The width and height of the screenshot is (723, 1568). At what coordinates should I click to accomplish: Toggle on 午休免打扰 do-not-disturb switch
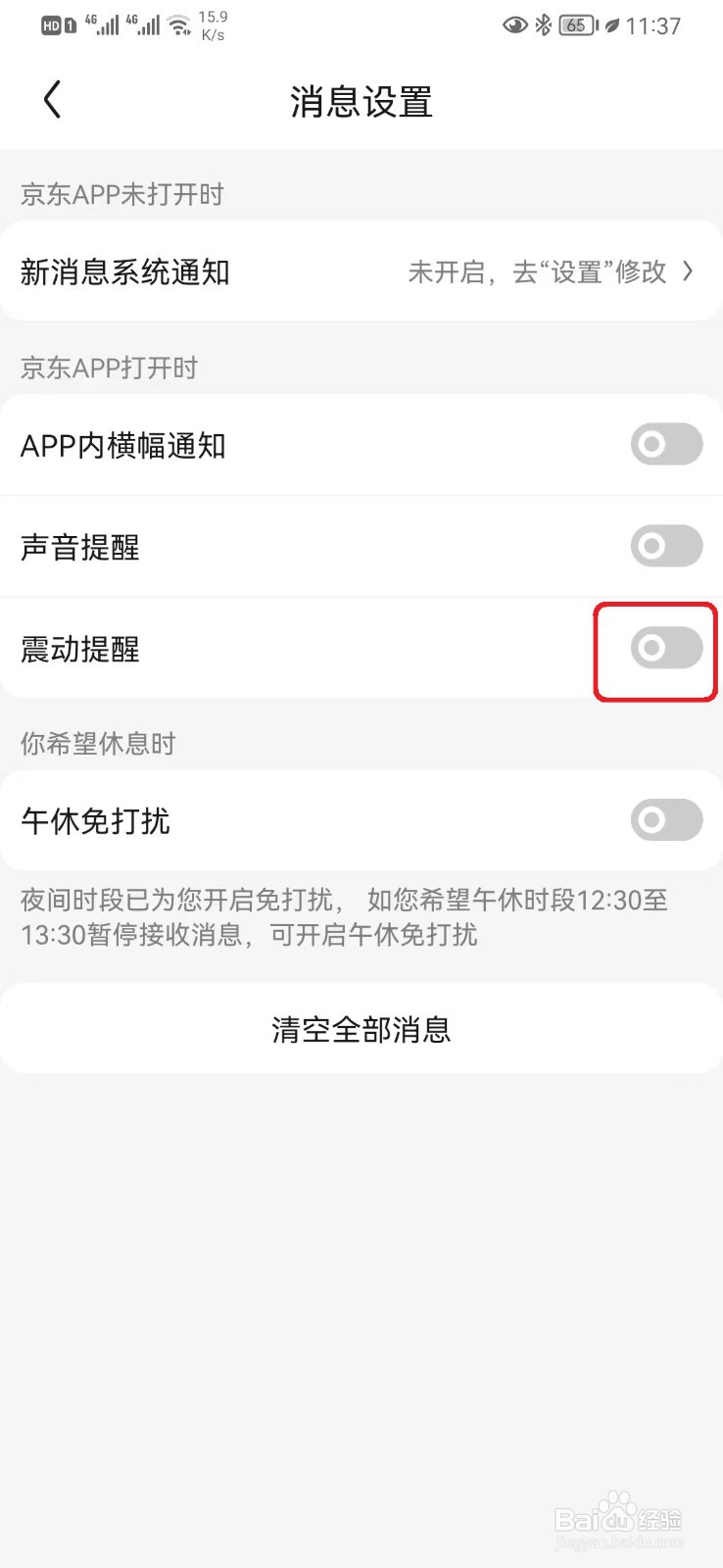coord(666,820)
